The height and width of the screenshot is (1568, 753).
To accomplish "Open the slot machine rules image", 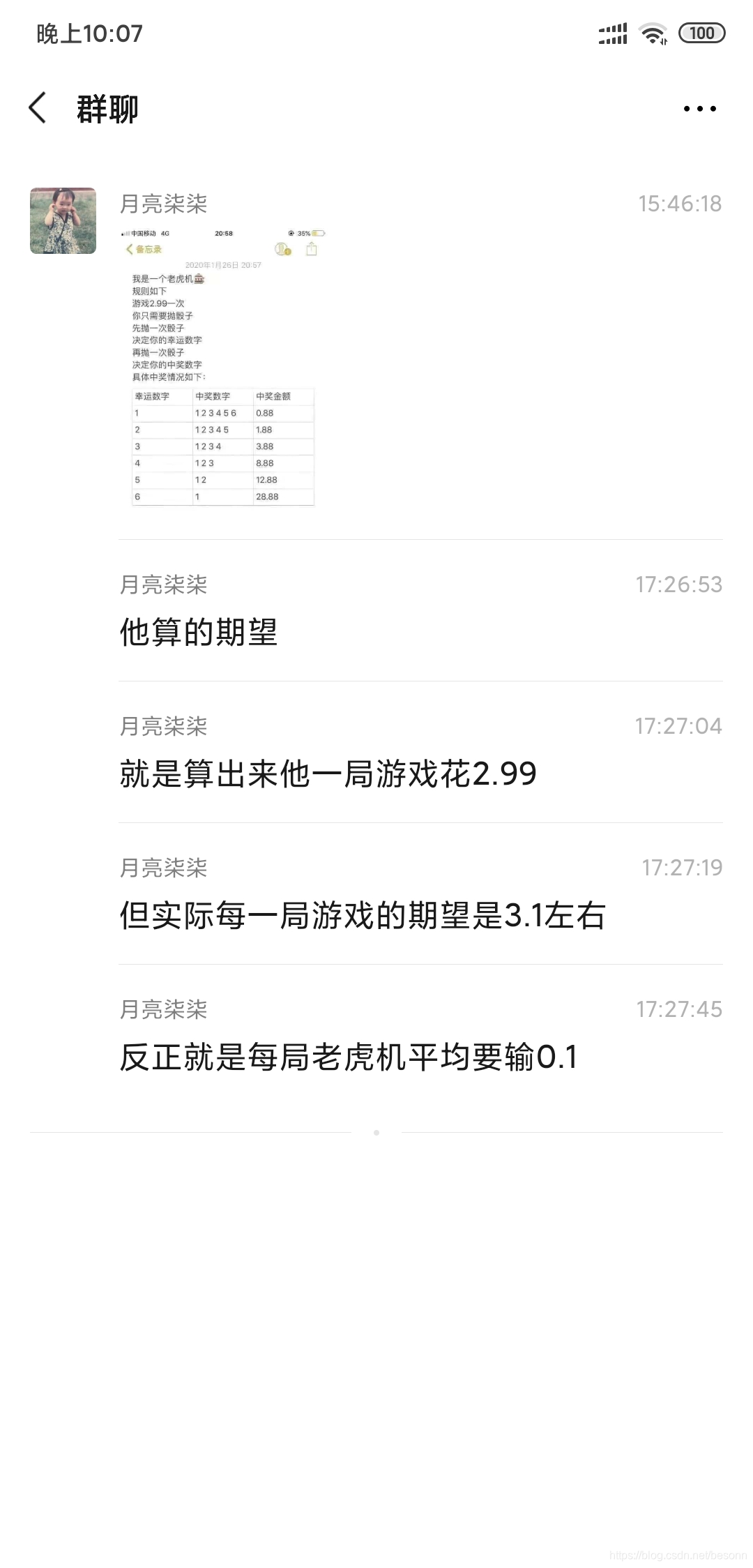I will pos(223,368).
